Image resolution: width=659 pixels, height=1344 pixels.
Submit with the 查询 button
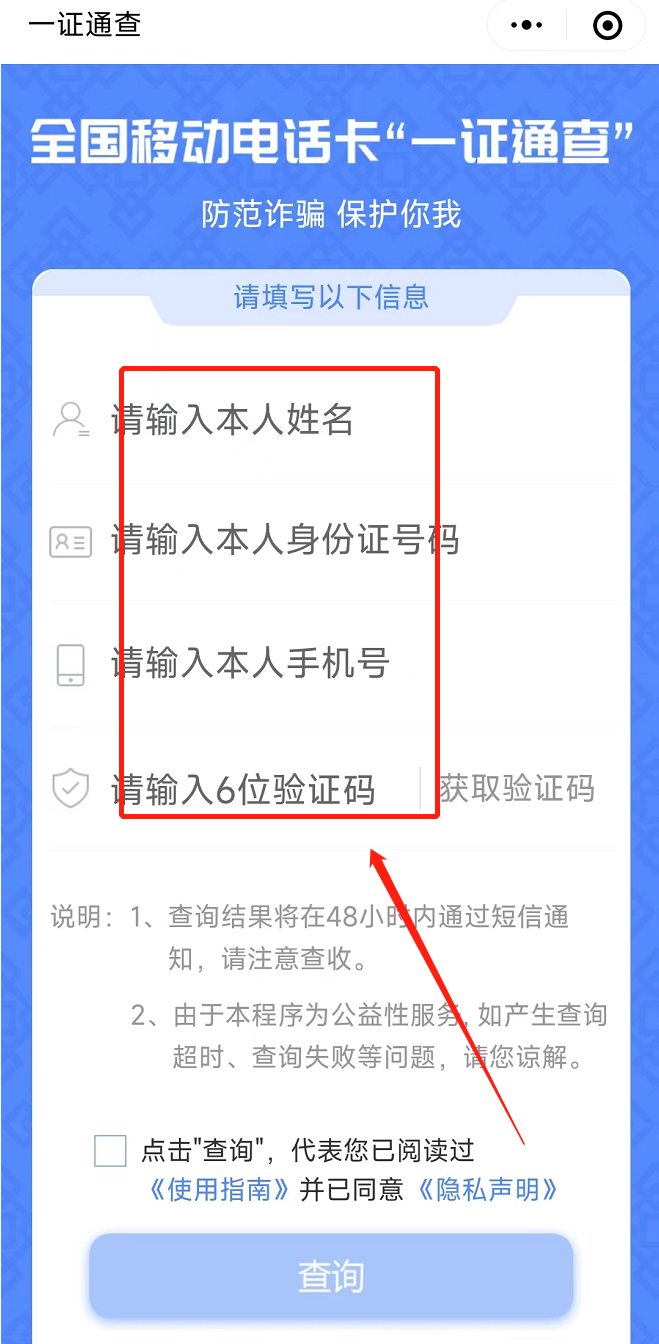(331, 1277)
